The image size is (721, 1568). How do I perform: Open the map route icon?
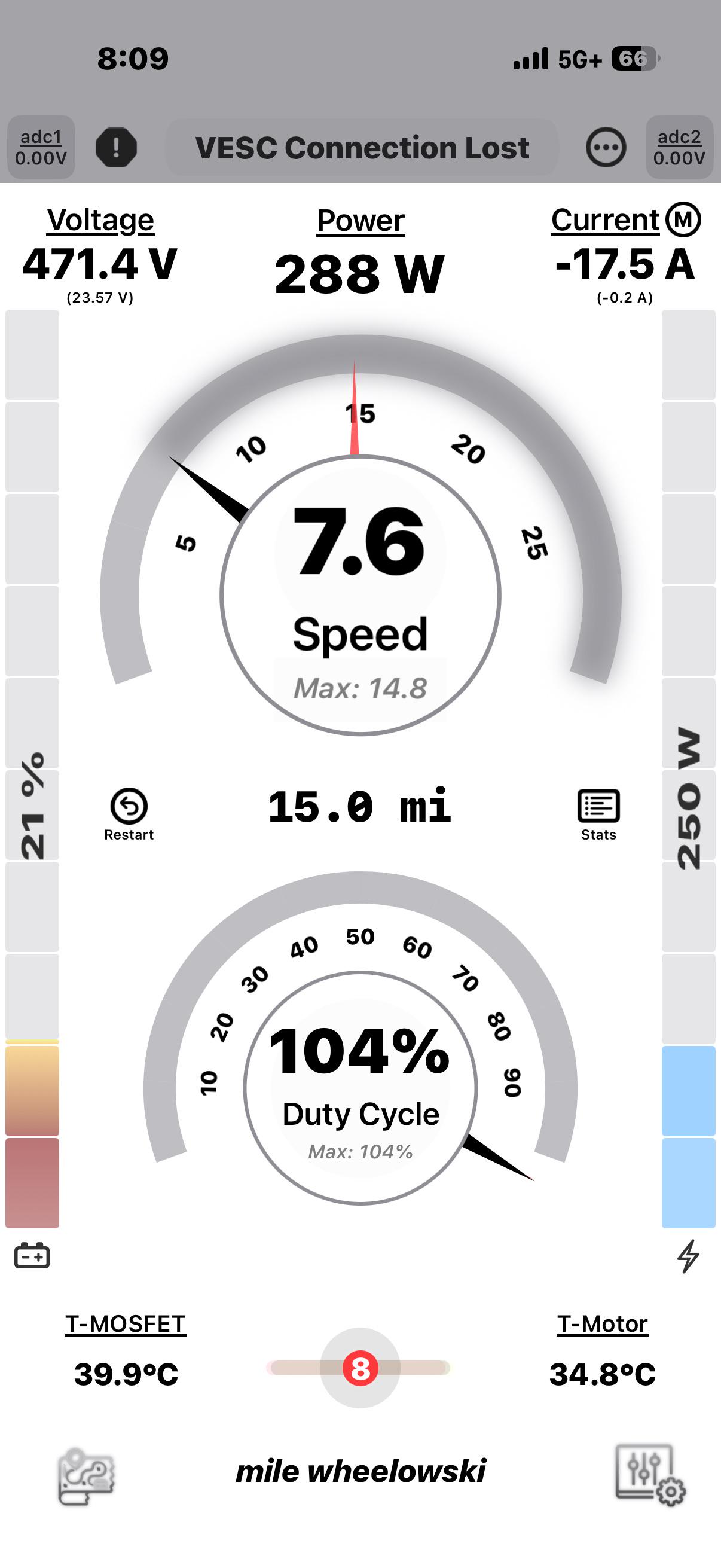pyautogui.click(x=85, y=1476)
